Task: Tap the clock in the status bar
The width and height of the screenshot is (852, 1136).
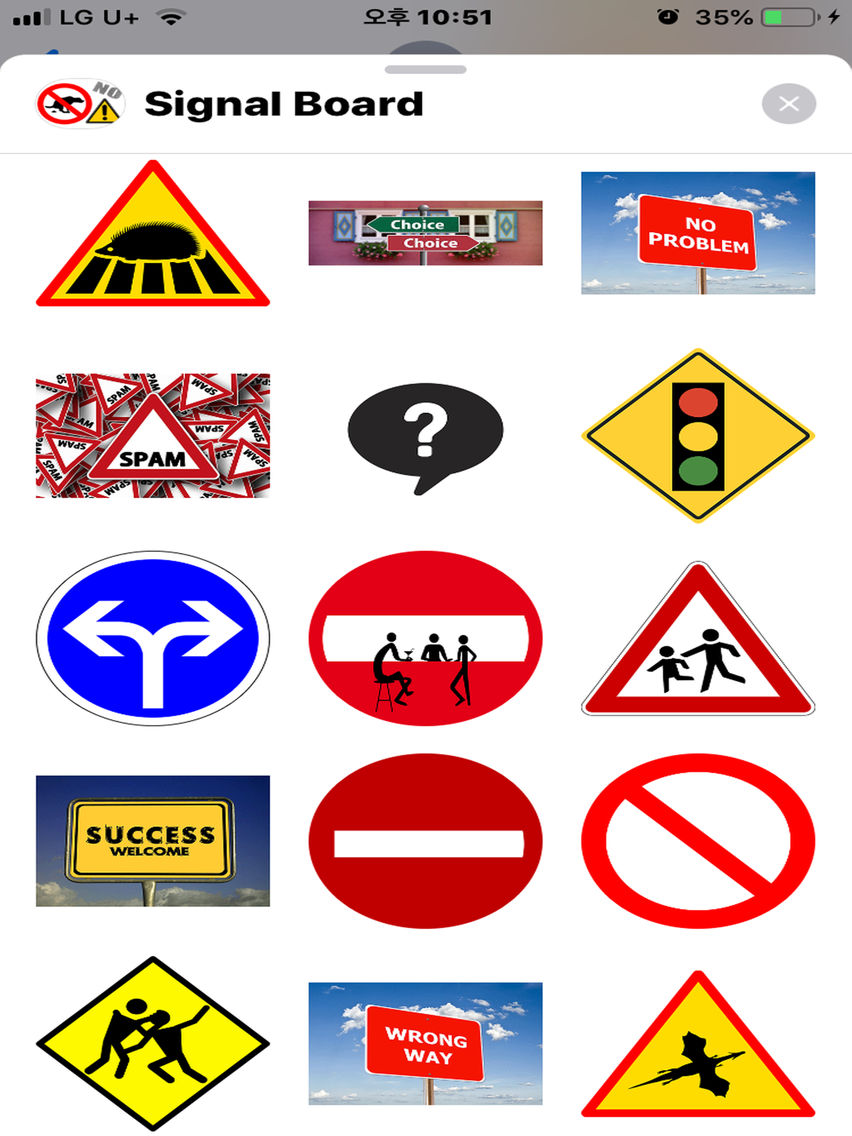Action: pyautogui.click(x=426, y=16)
